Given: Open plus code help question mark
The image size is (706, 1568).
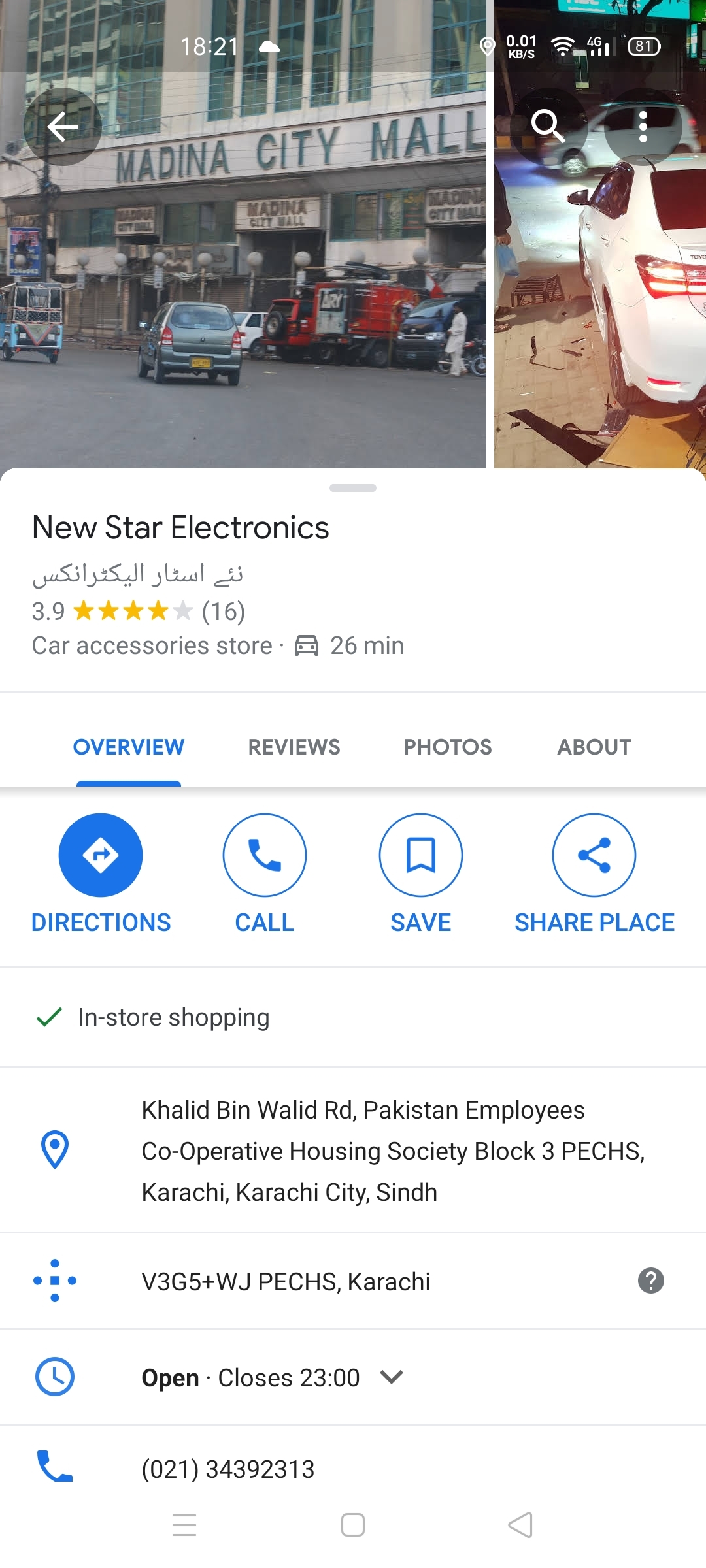Looking at the screenshot, I should coord(651,1281).
